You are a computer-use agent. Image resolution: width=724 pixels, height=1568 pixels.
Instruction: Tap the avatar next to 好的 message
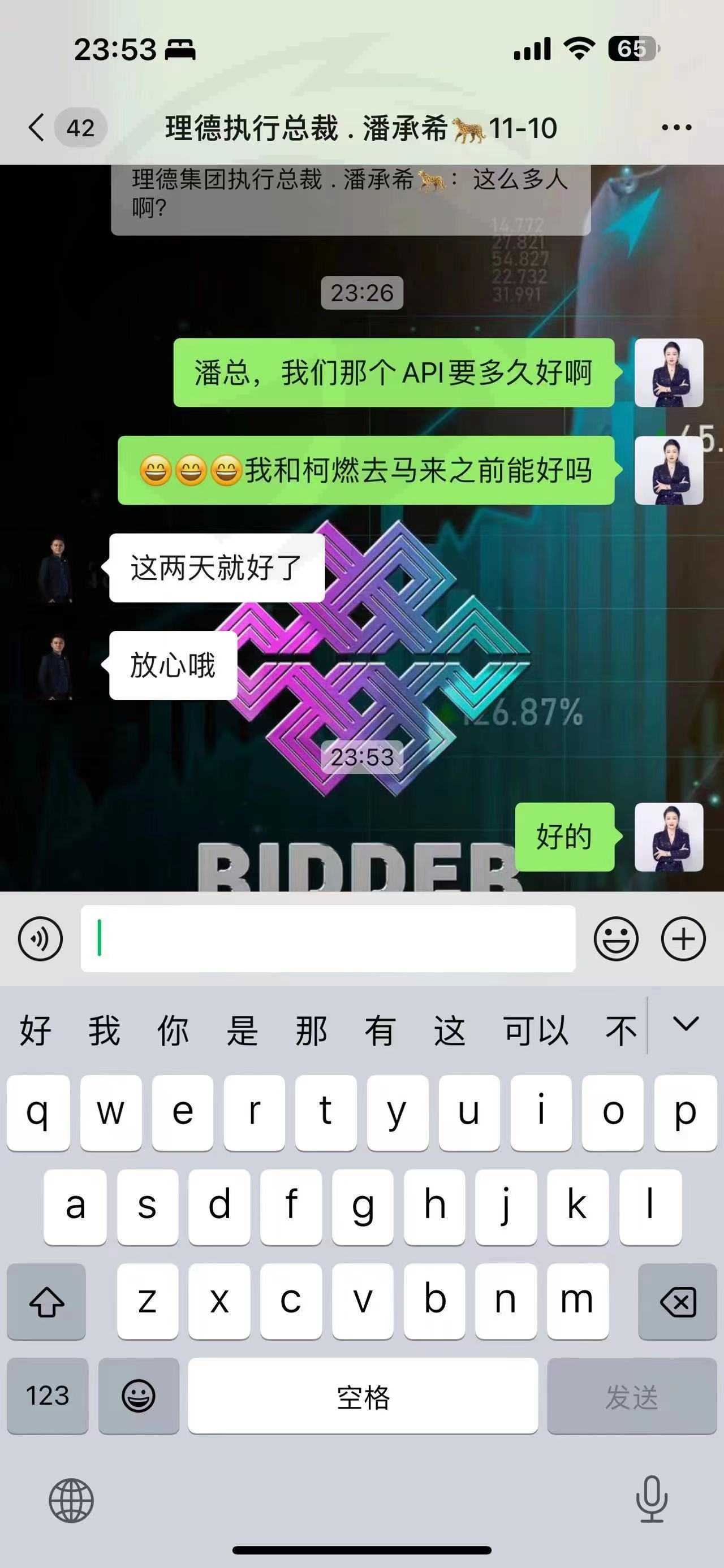[669, 837]
